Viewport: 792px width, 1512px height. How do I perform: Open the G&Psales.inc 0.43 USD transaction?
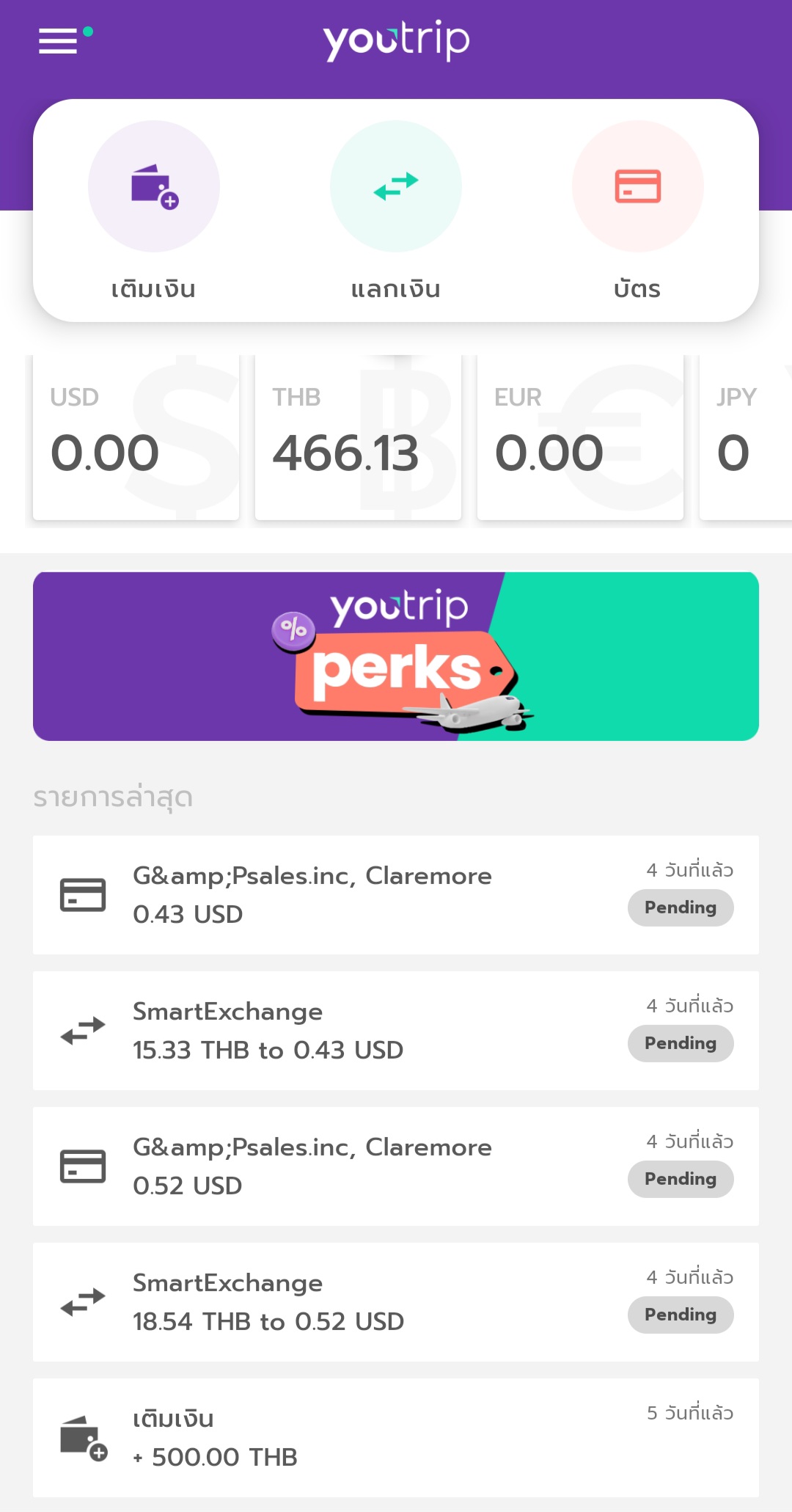pyautogui.click(x=396, y=895)
